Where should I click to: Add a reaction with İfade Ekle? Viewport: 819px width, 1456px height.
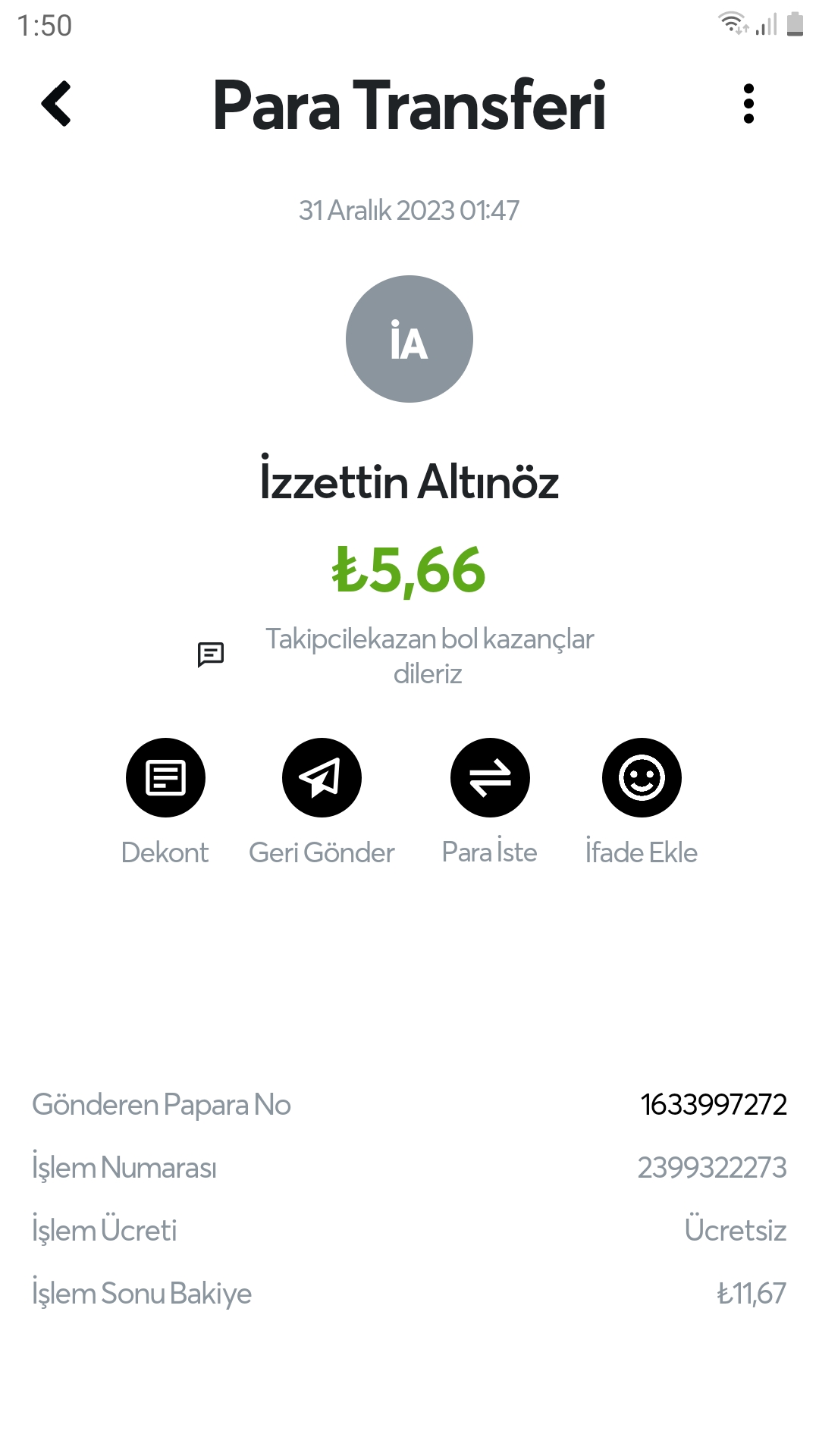642,778
